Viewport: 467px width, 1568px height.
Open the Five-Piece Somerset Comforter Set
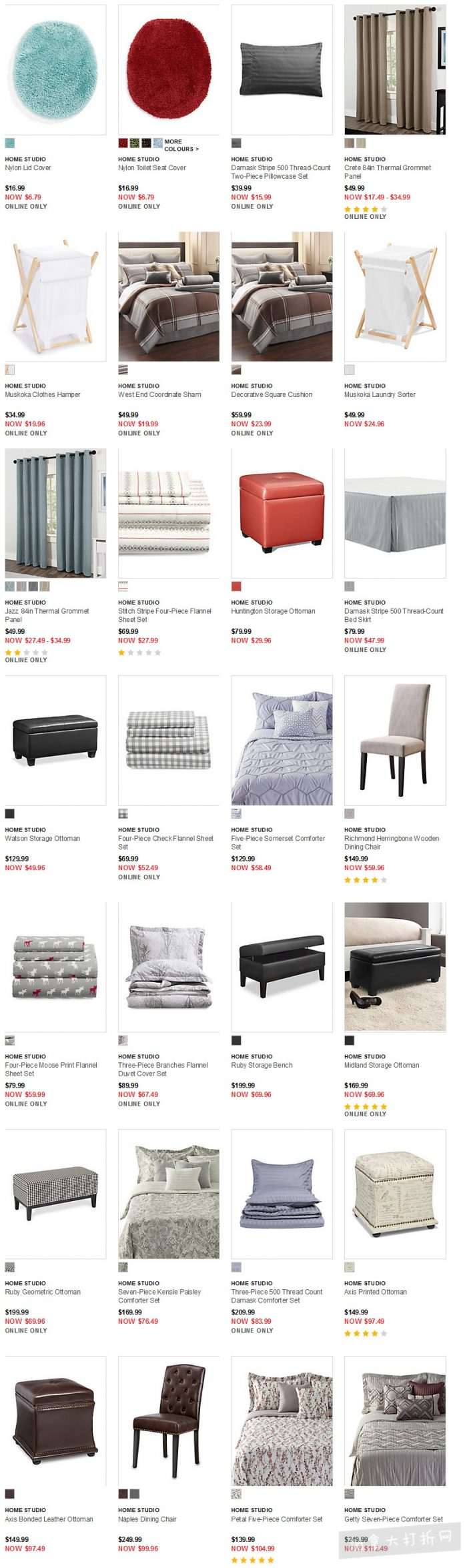pos(278,839)
